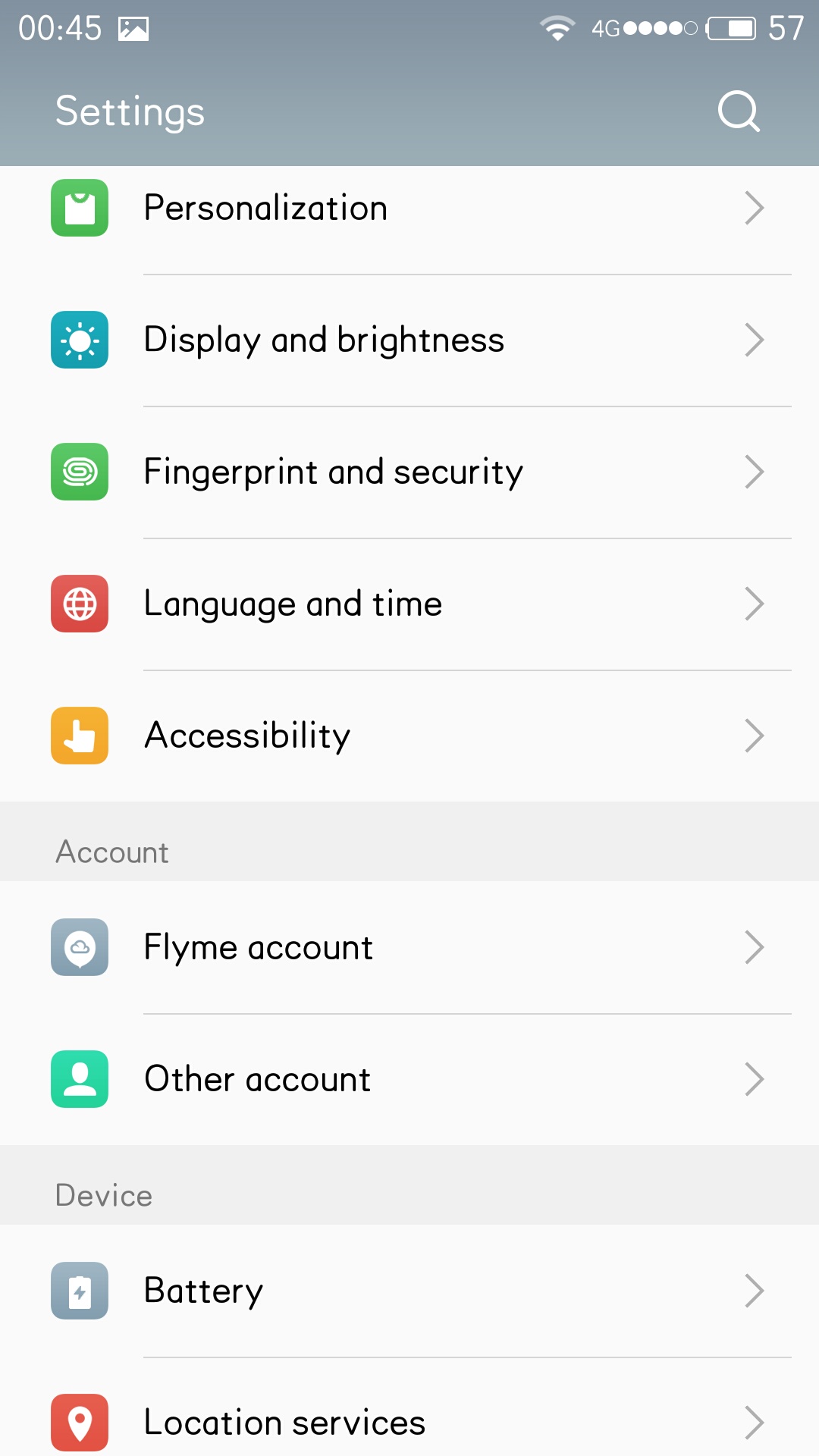Tap the Other account row
This screenshot has width=819, height=1456.
click(x=409, y=1079)
